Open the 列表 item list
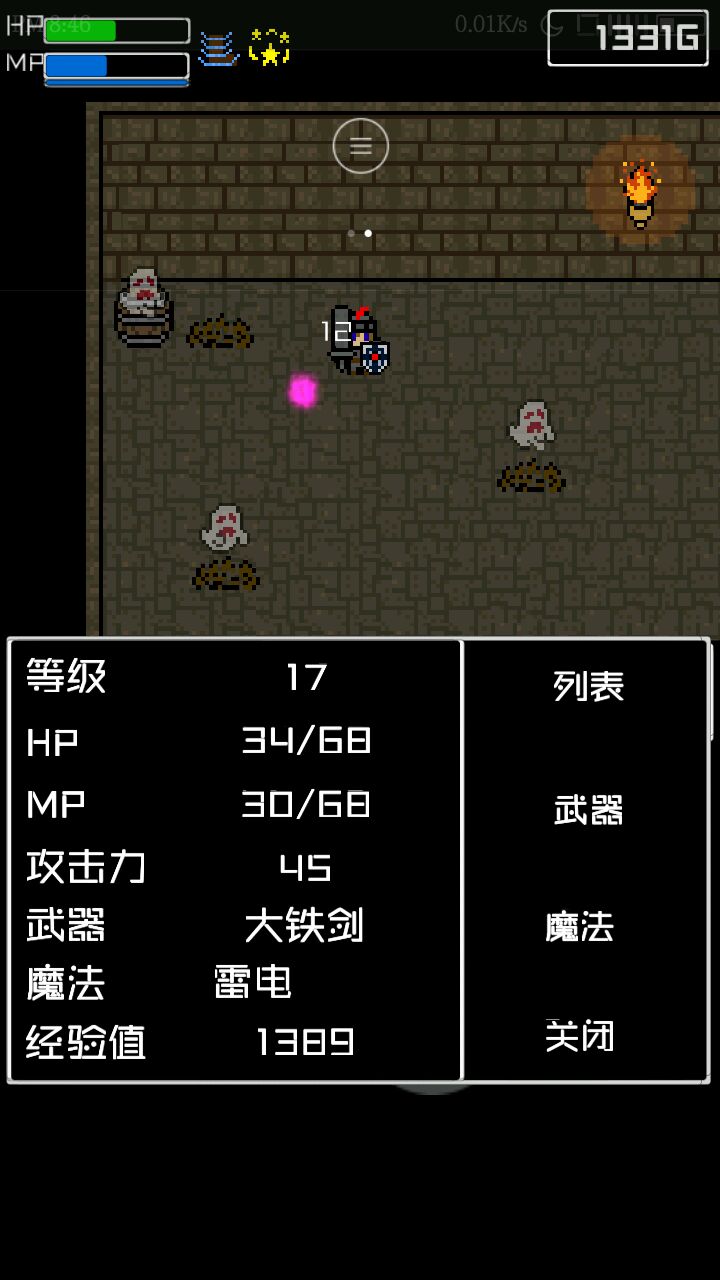This screenshot has width=720, height=1280. (x=588, y=686)
